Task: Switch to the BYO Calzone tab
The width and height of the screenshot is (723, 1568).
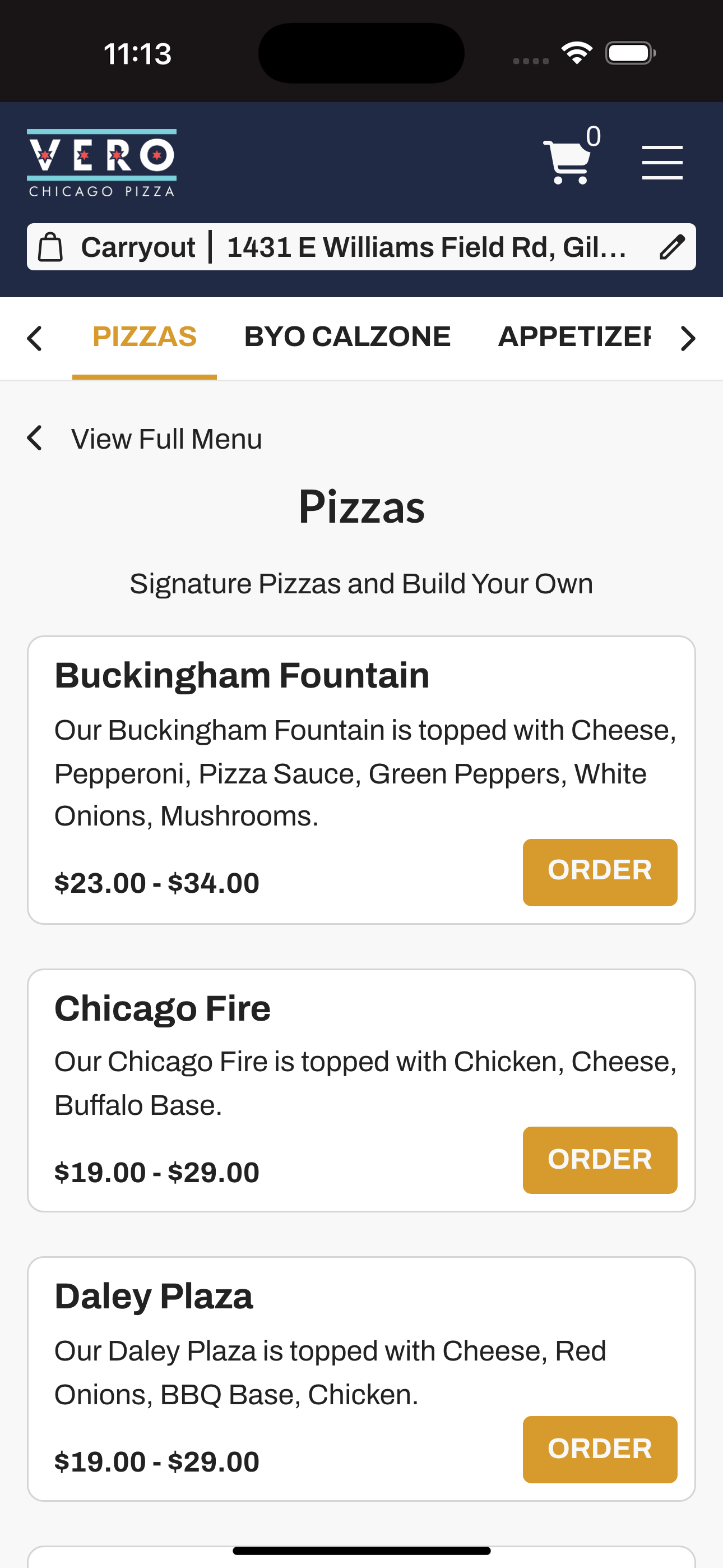Action: (347, 337)
